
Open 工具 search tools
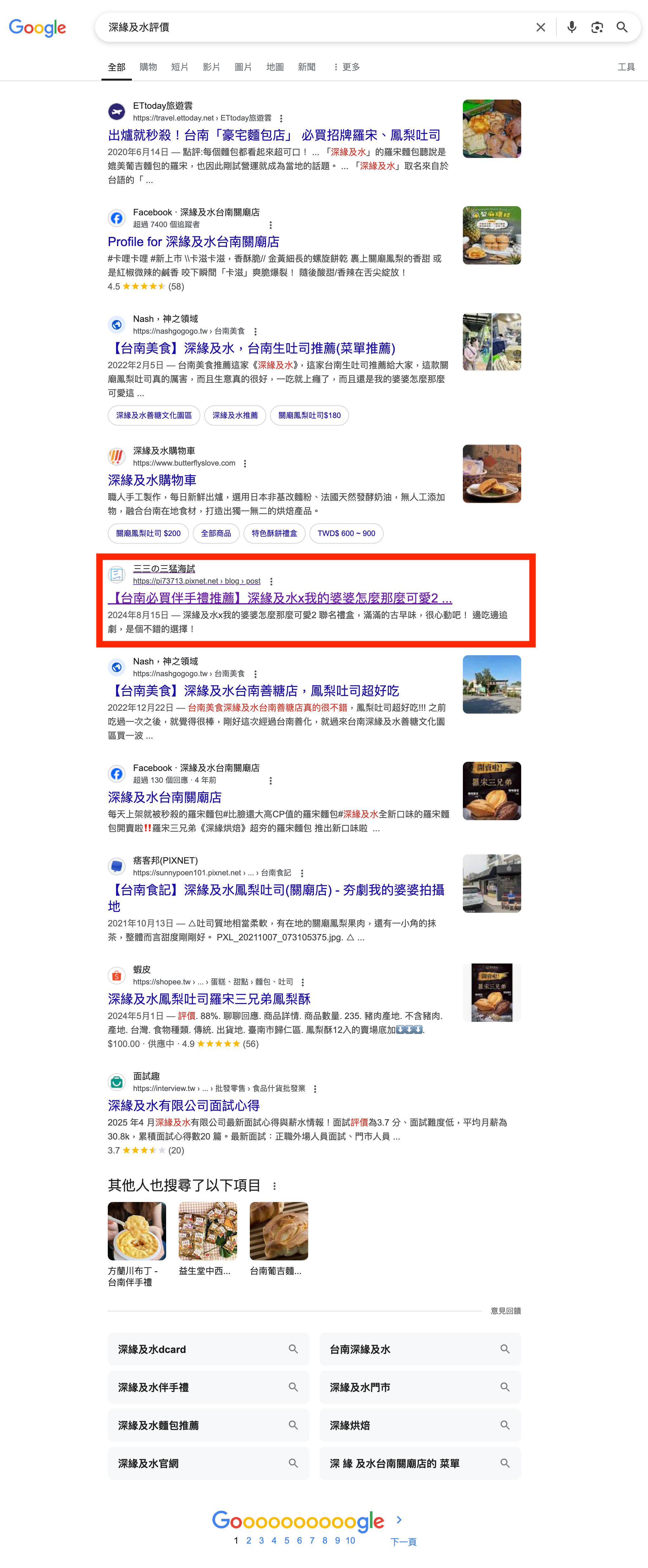[x=625, y=67]
